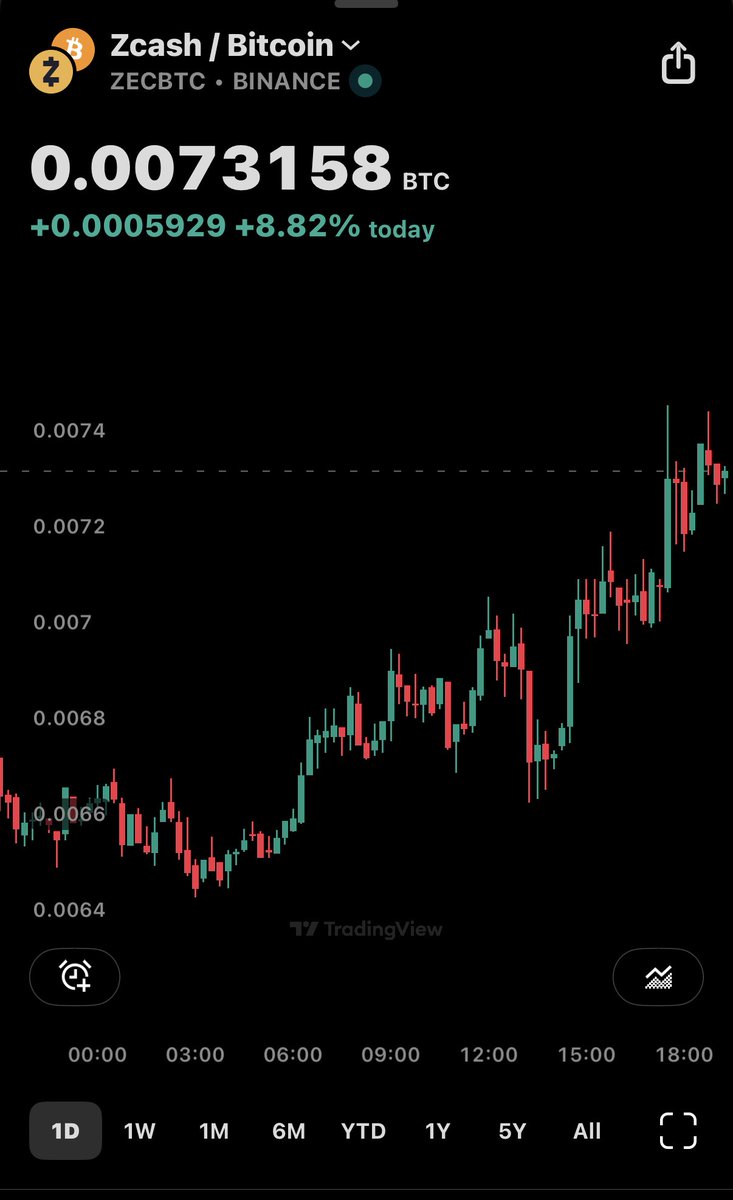Open the chart in fullscreen
733x1200 pixels.
coord(678,1131)
